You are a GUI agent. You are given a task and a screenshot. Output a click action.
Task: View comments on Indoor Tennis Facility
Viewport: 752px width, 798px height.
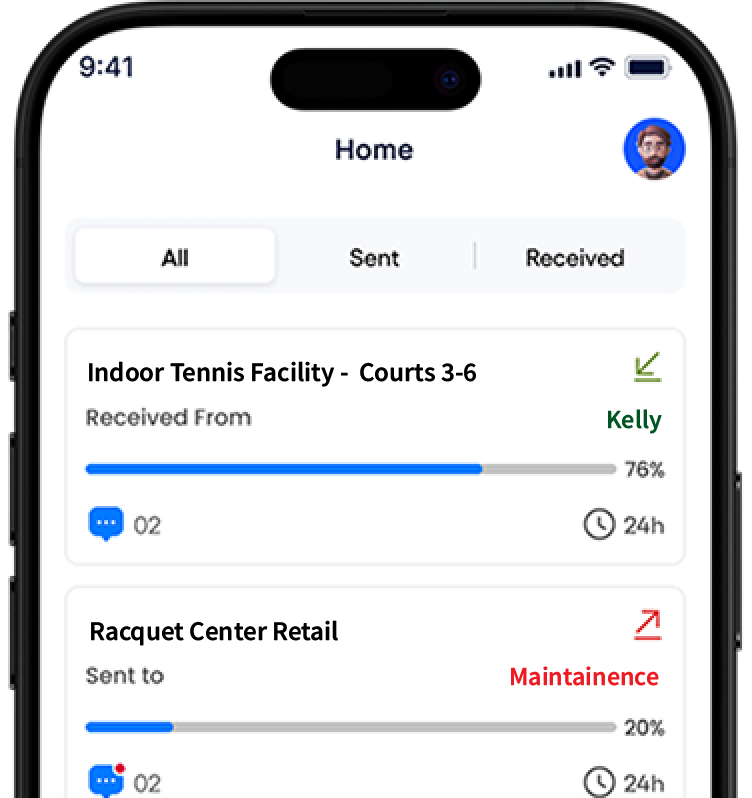pyautogui.click(x=106, y=524)
